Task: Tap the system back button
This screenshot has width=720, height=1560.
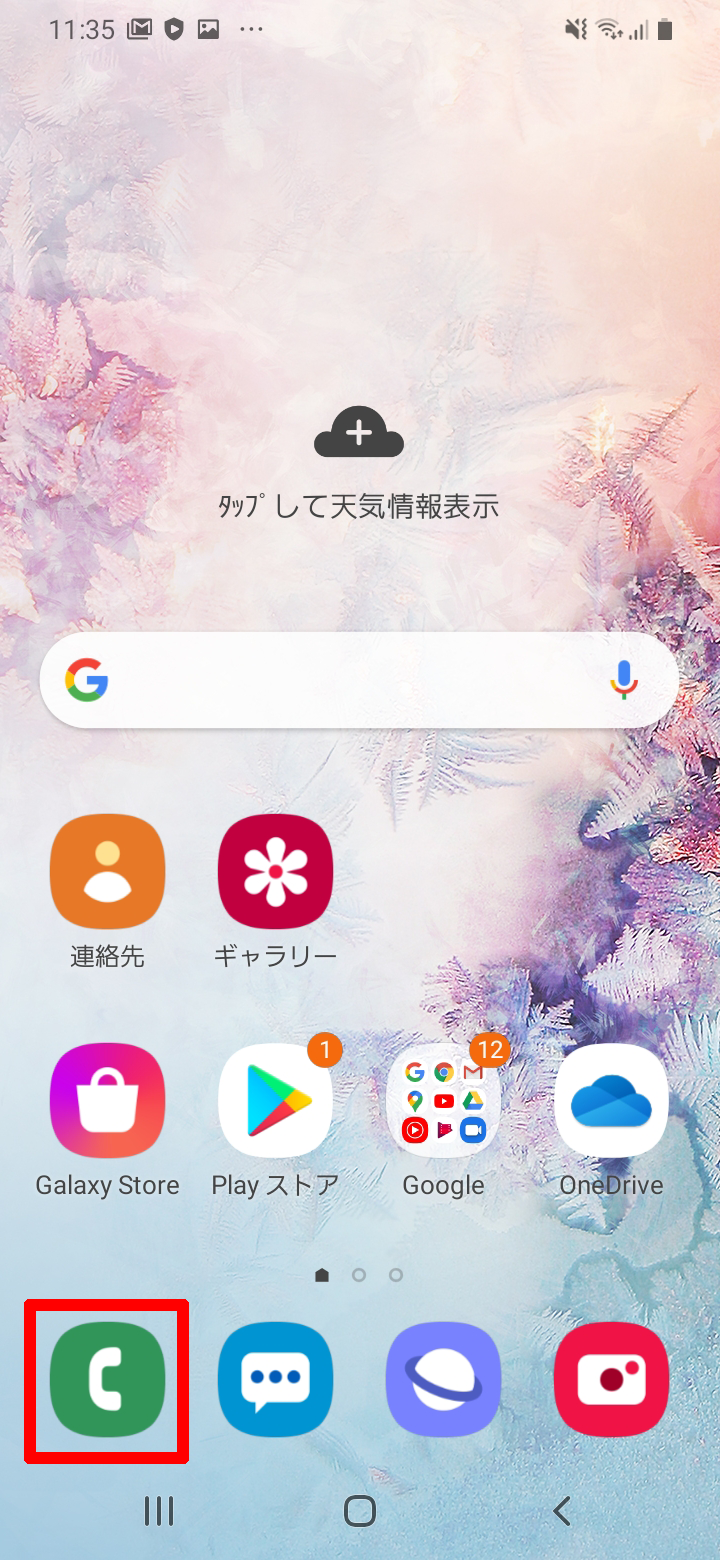Action: click(x=562, y=1510)
